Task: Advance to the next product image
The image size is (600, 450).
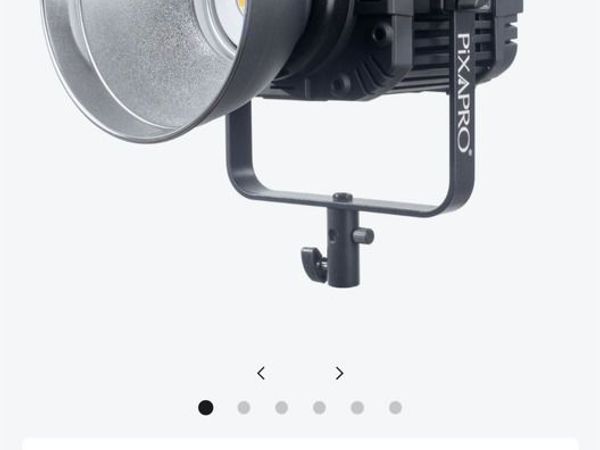Action: tap(339, 373)
